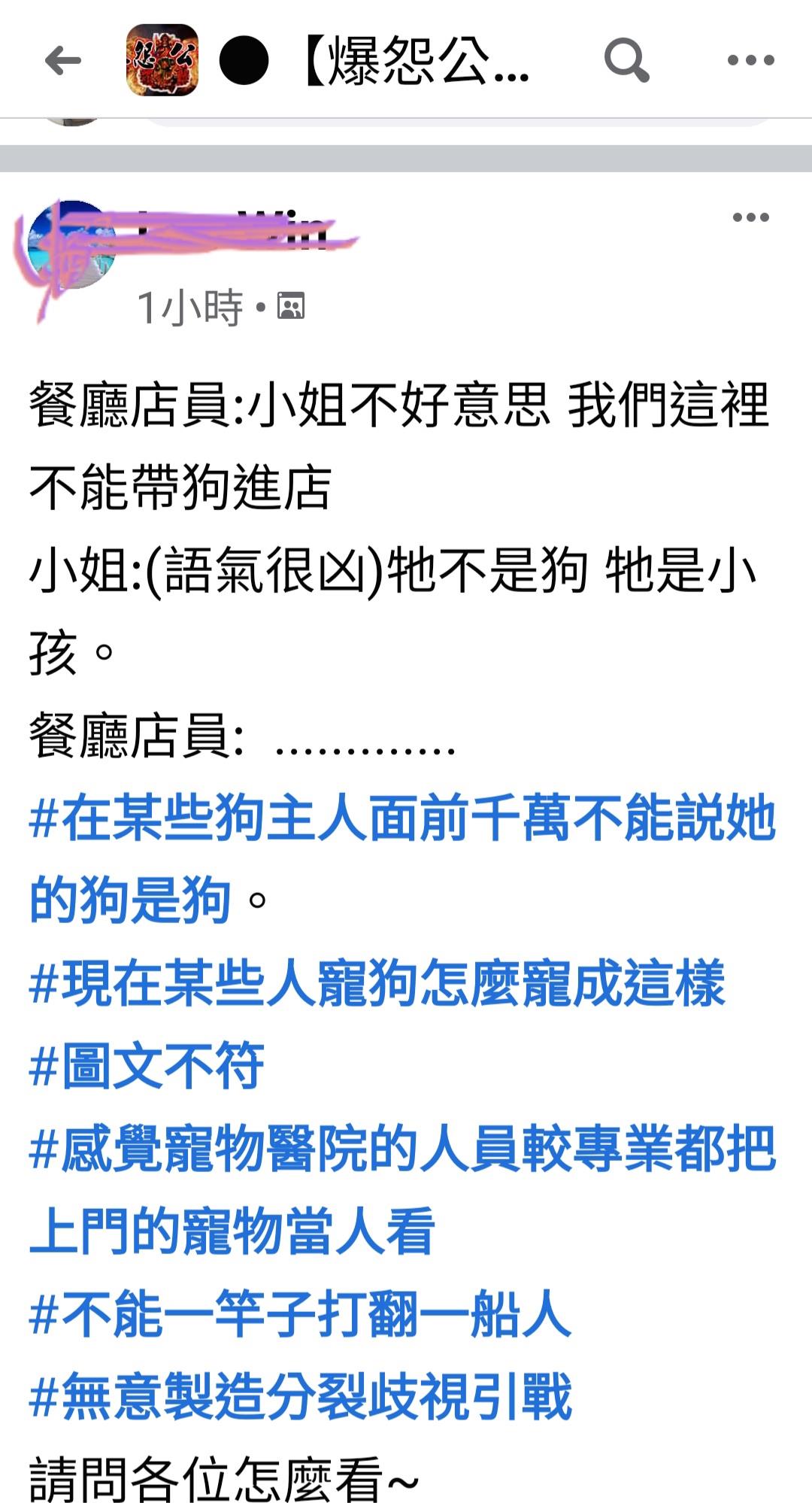Go back using the top-left arrow
812x1503 pixels.
coord(63,61)
